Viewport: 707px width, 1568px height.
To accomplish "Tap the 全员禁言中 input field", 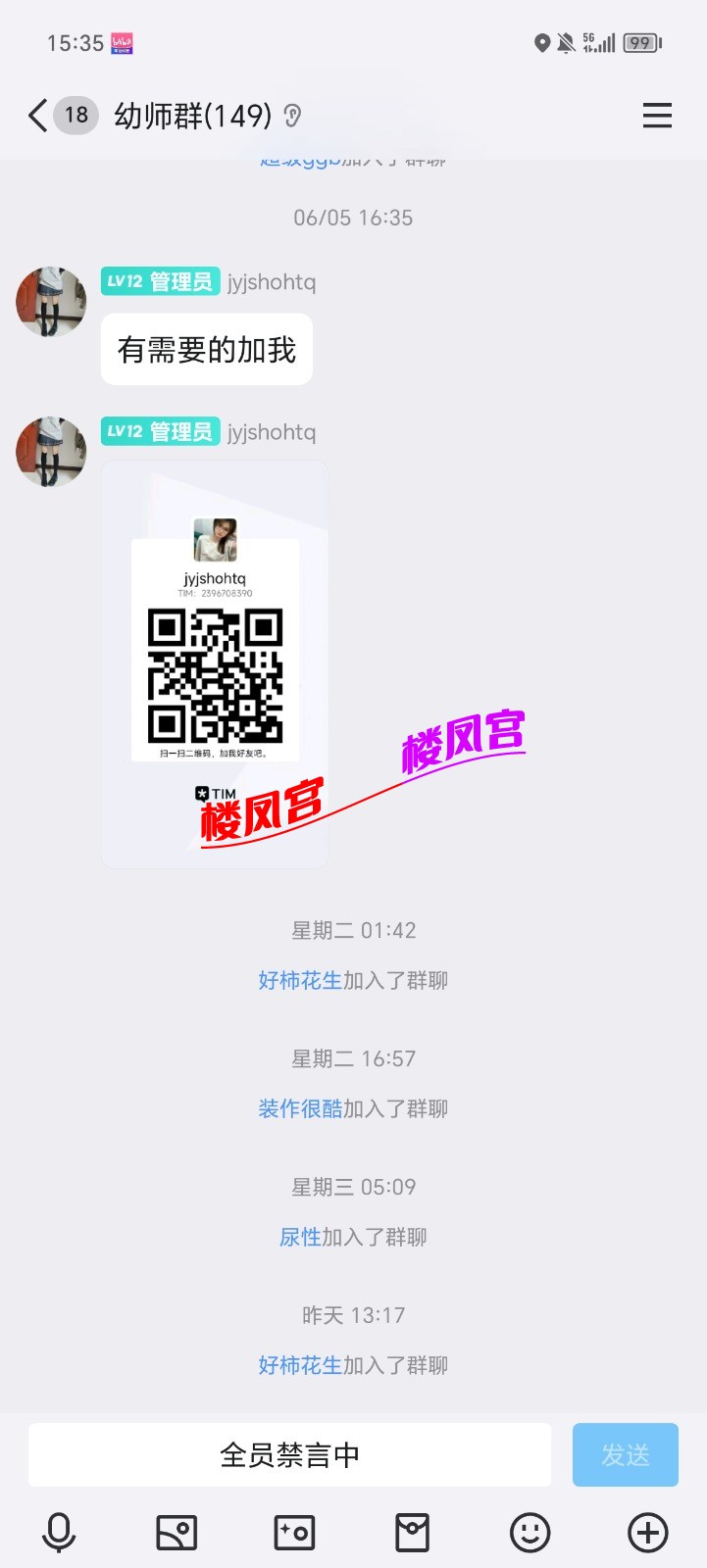I will point(288,1454).
